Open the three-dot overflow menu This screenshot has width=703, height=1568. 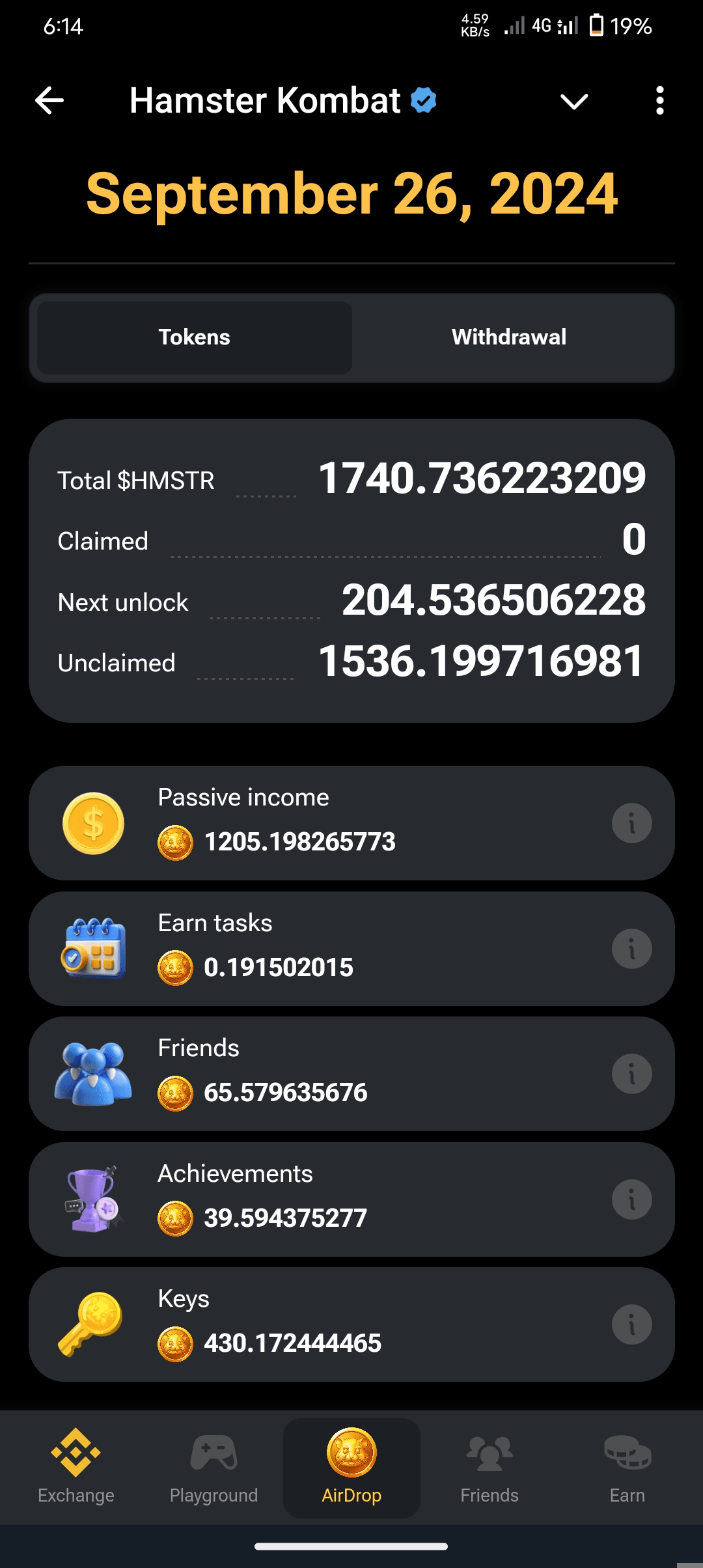click(x=659, y=101)
